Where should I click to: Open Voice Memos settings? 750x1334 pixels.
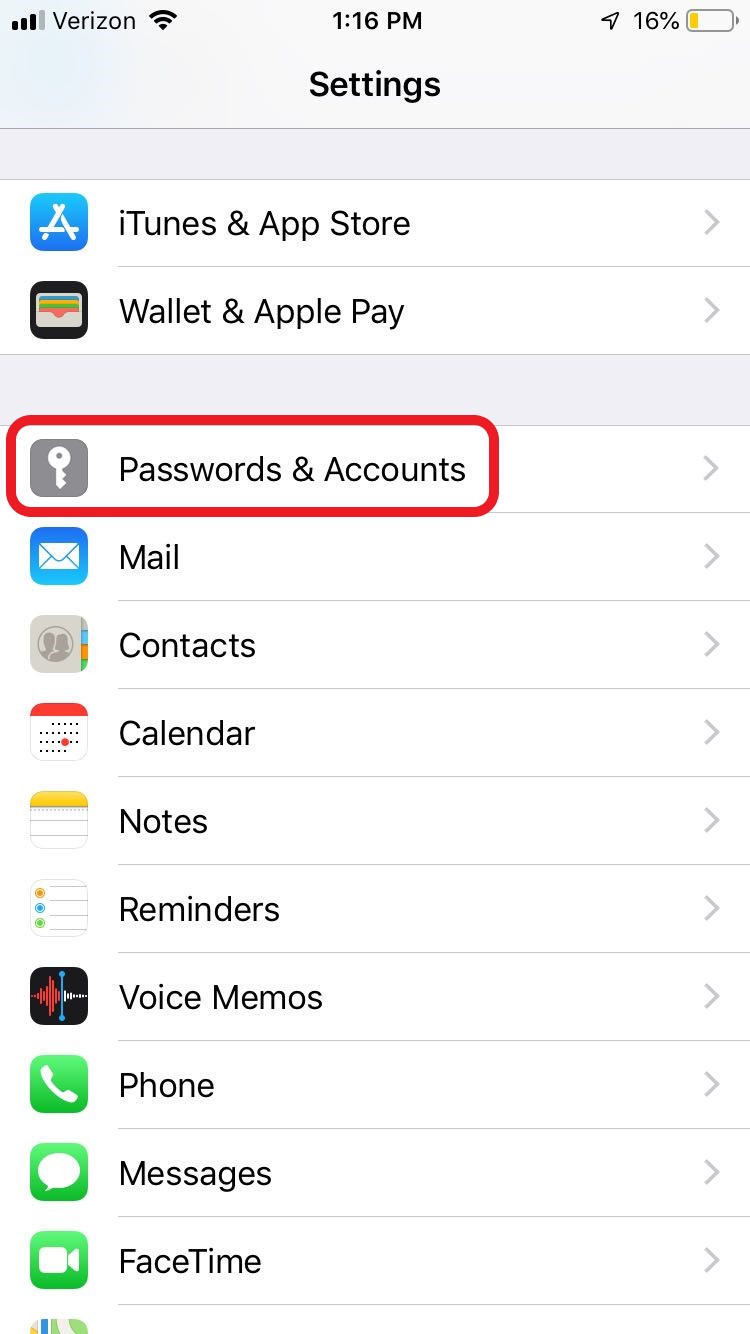coord(375,997)
